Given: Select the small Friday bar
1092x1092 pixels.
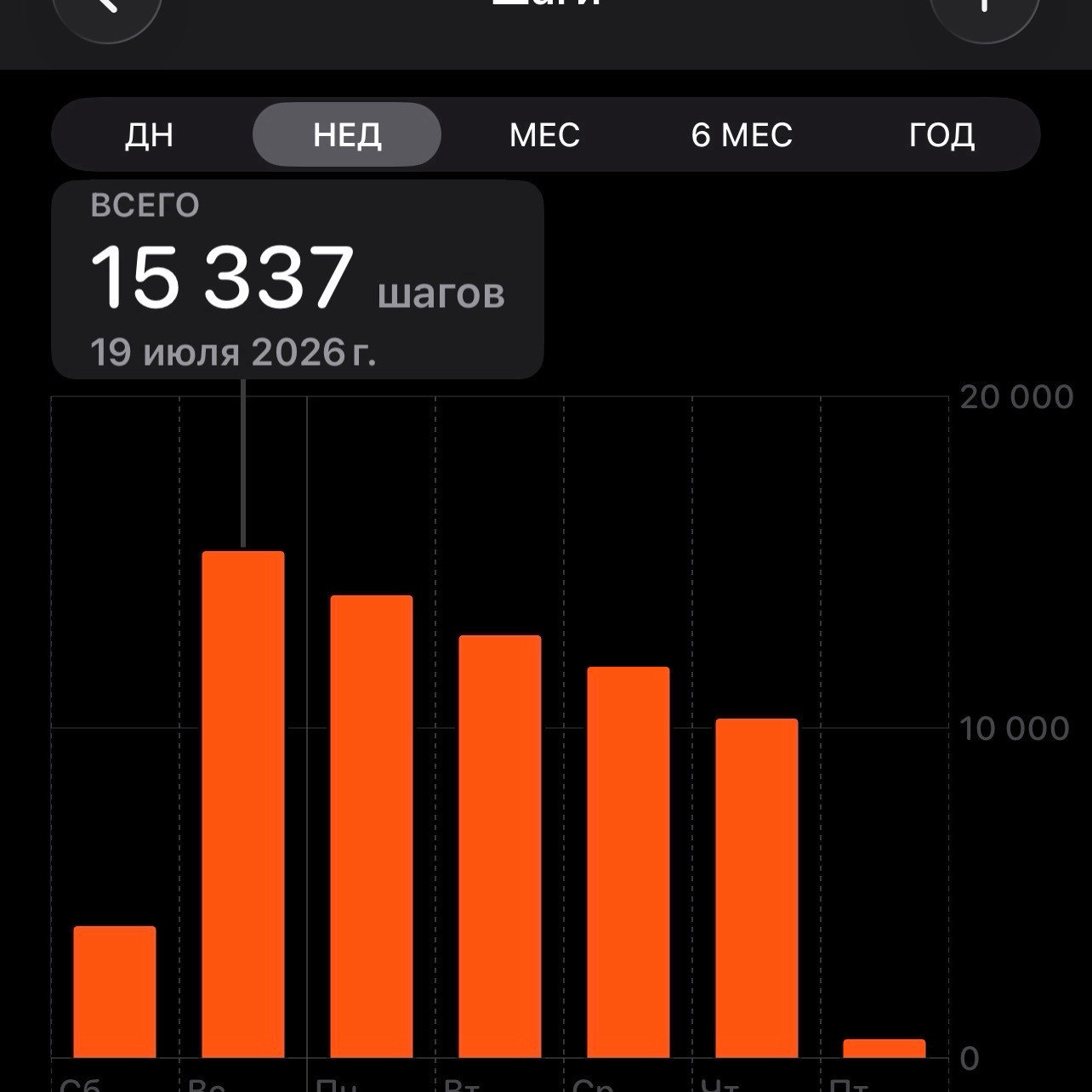Looking at the screenshot, I should tap(884, 1049).
